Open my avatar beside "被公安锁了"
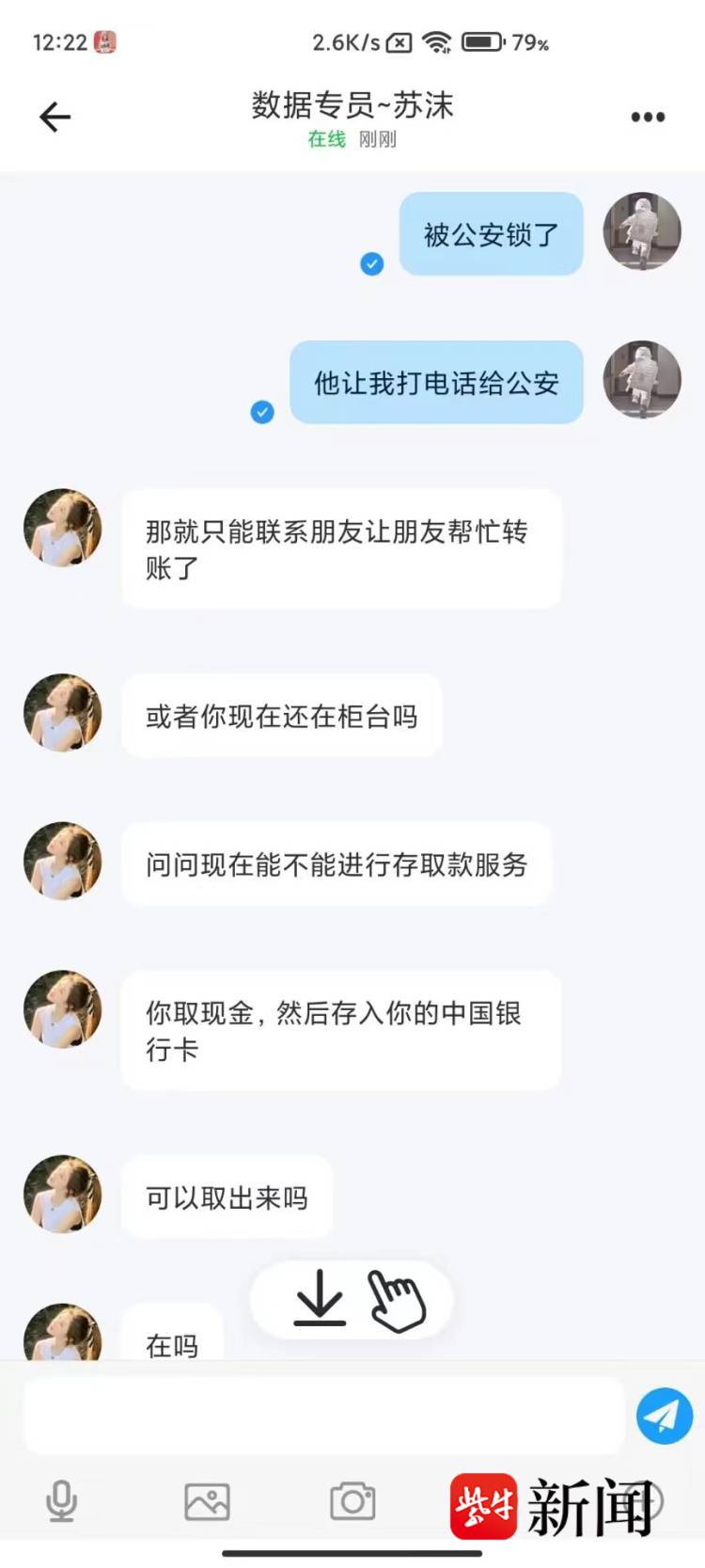The width and height of the screenshot is (705, 1568). (642, 231)
